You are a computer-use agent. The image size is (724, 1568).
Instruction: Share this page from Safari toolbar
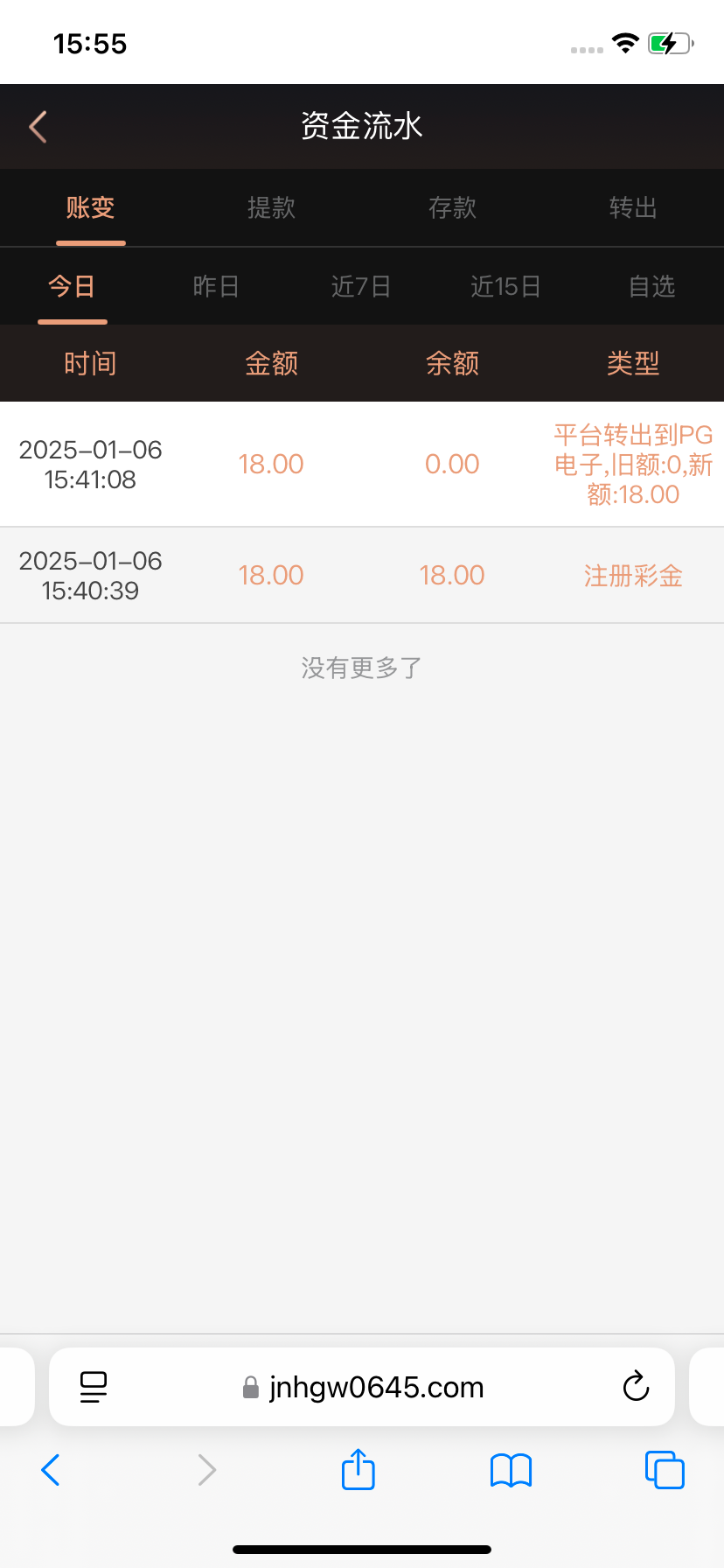click(x=358, y=1469)
